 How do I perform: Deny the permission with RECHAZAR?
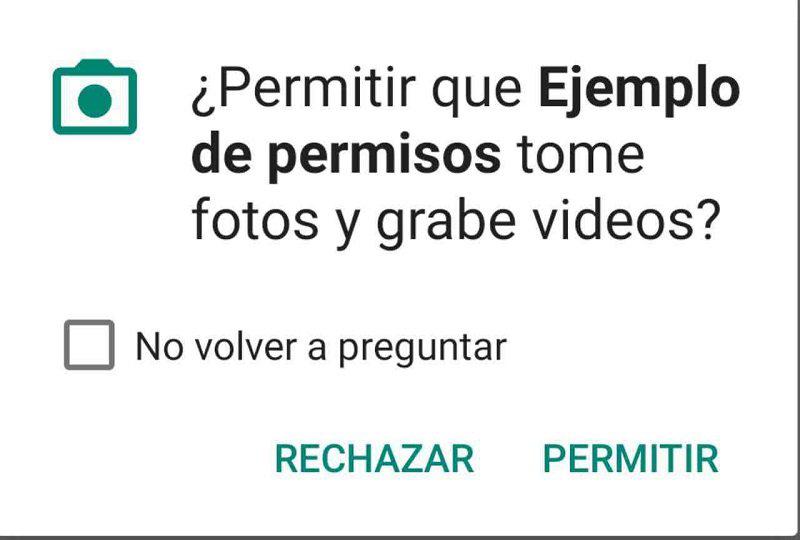click(x=374, y=459)
